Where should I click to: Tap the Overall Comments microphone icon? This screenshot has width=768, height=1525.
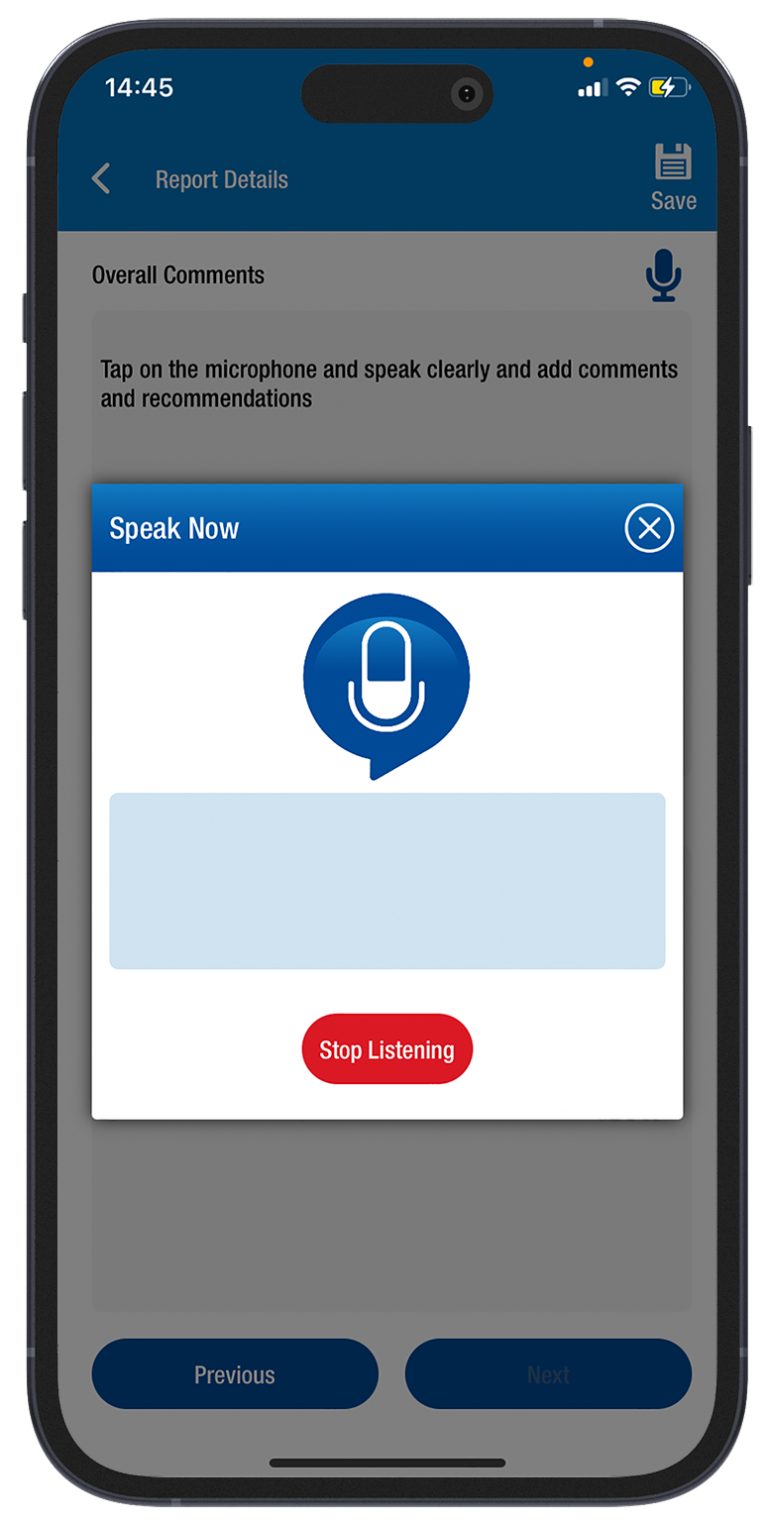pyautogui.click(x=663, y=275)
